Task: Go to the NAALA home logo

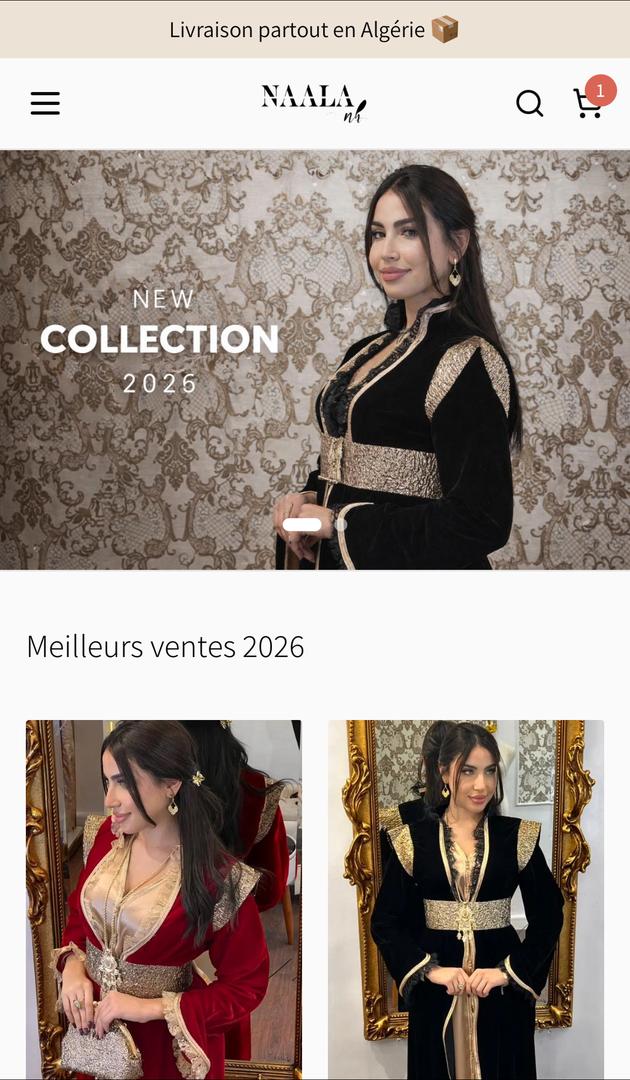Action: pos(314,102)
